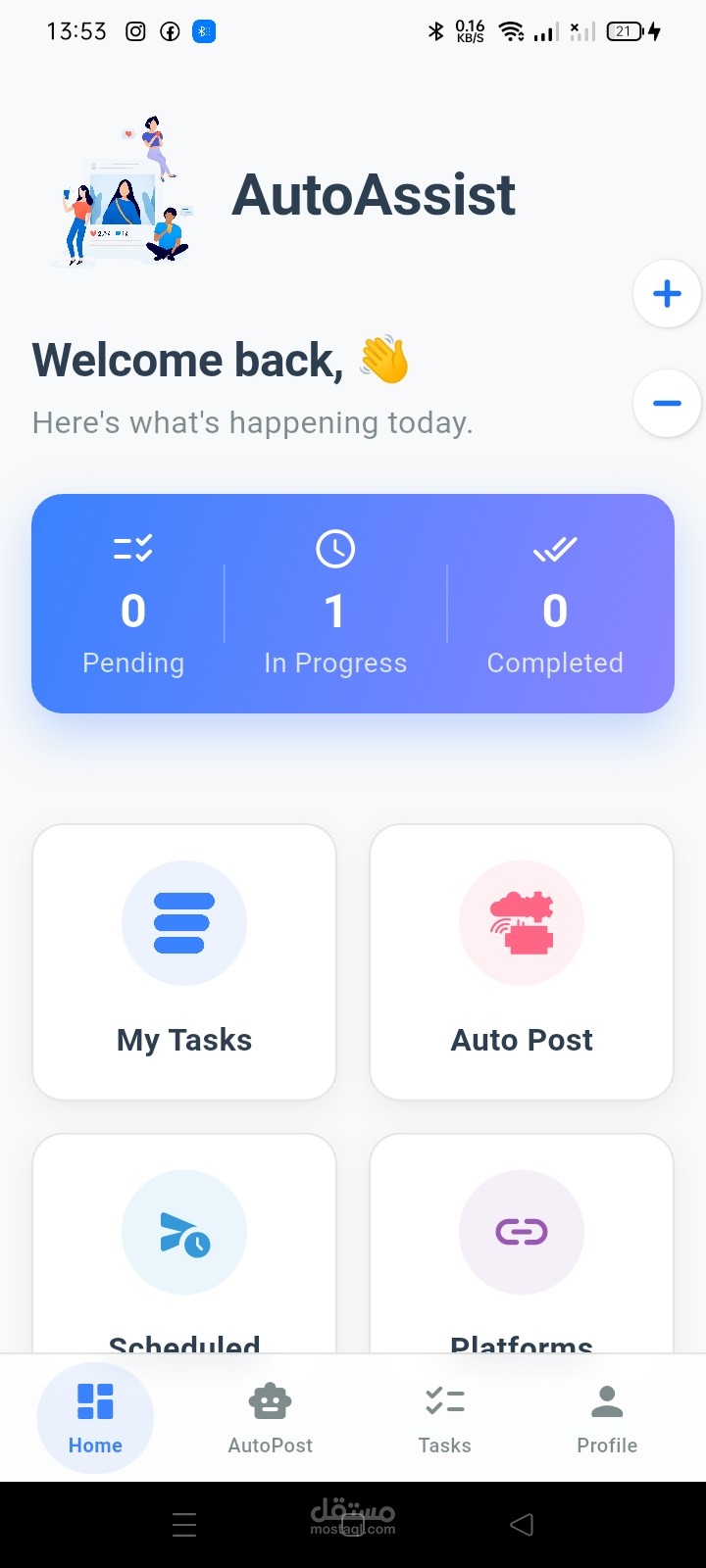The image size is (706, 1568).
Task: Tap the plus floating button
Action: (667, 293)
